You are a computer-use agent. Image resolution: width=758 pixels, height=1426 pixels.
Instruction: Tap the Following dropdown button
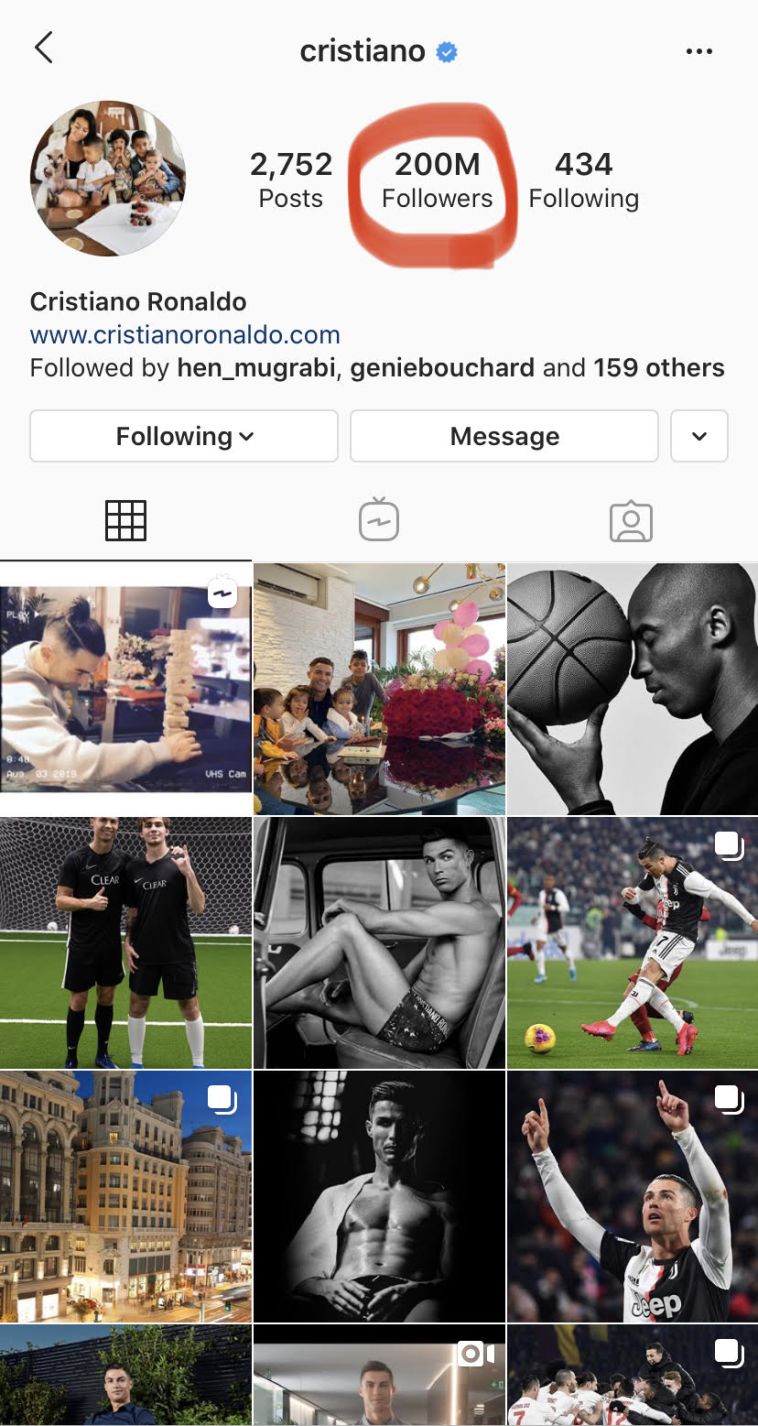(184, 436)
